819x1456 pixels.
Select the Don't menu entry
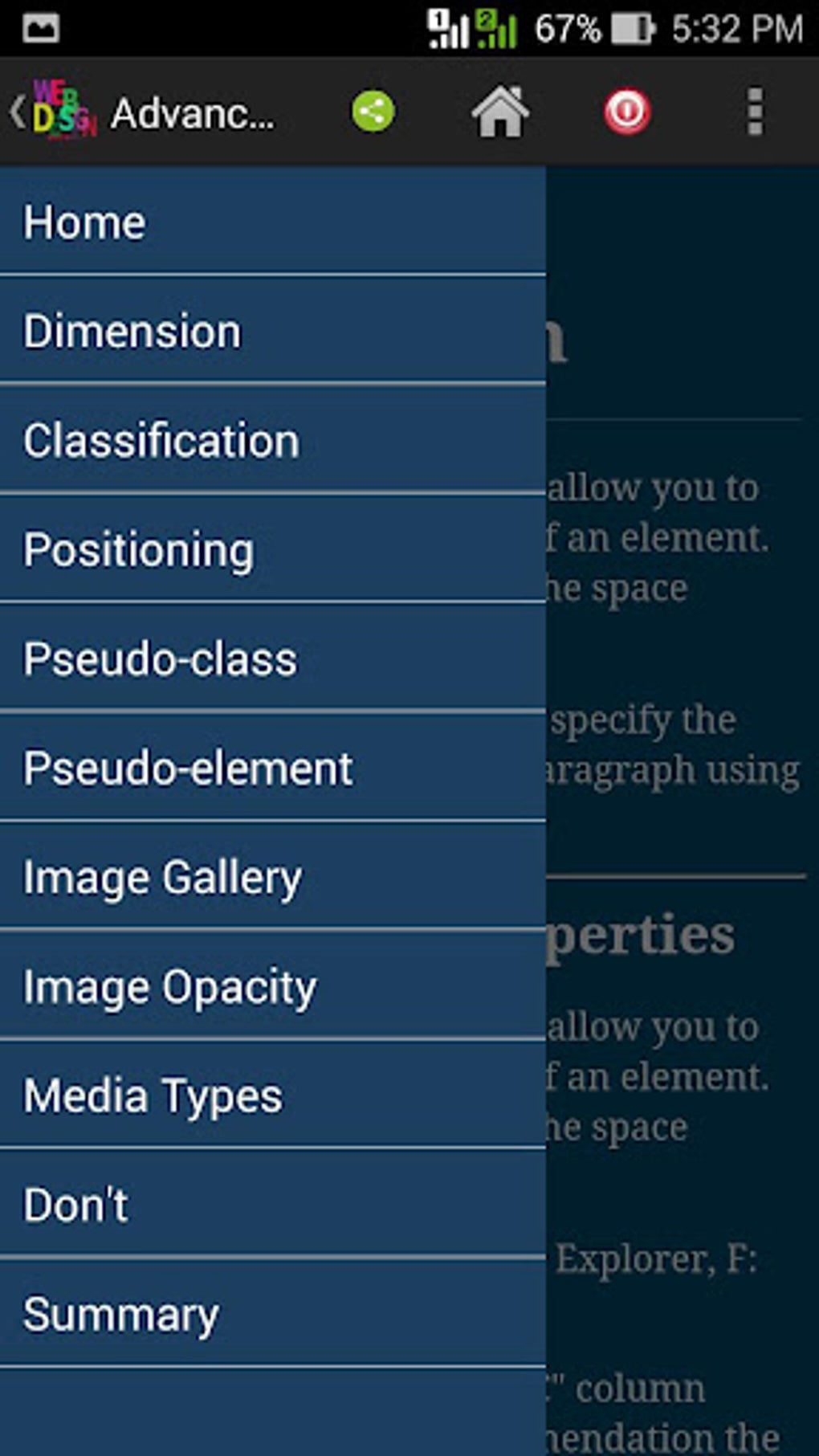273,1205
